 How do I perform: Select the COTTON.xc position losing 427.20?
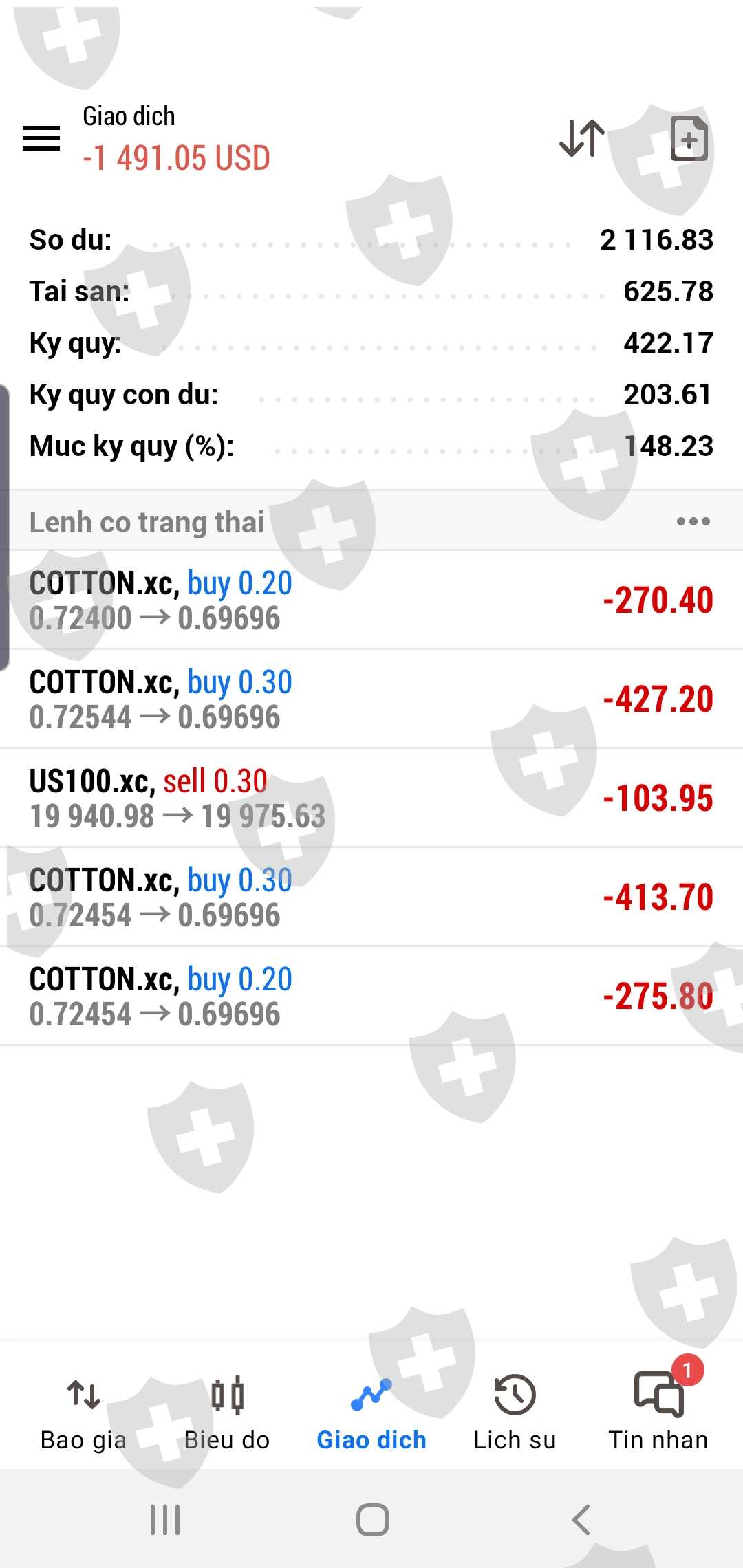point(371,699)
